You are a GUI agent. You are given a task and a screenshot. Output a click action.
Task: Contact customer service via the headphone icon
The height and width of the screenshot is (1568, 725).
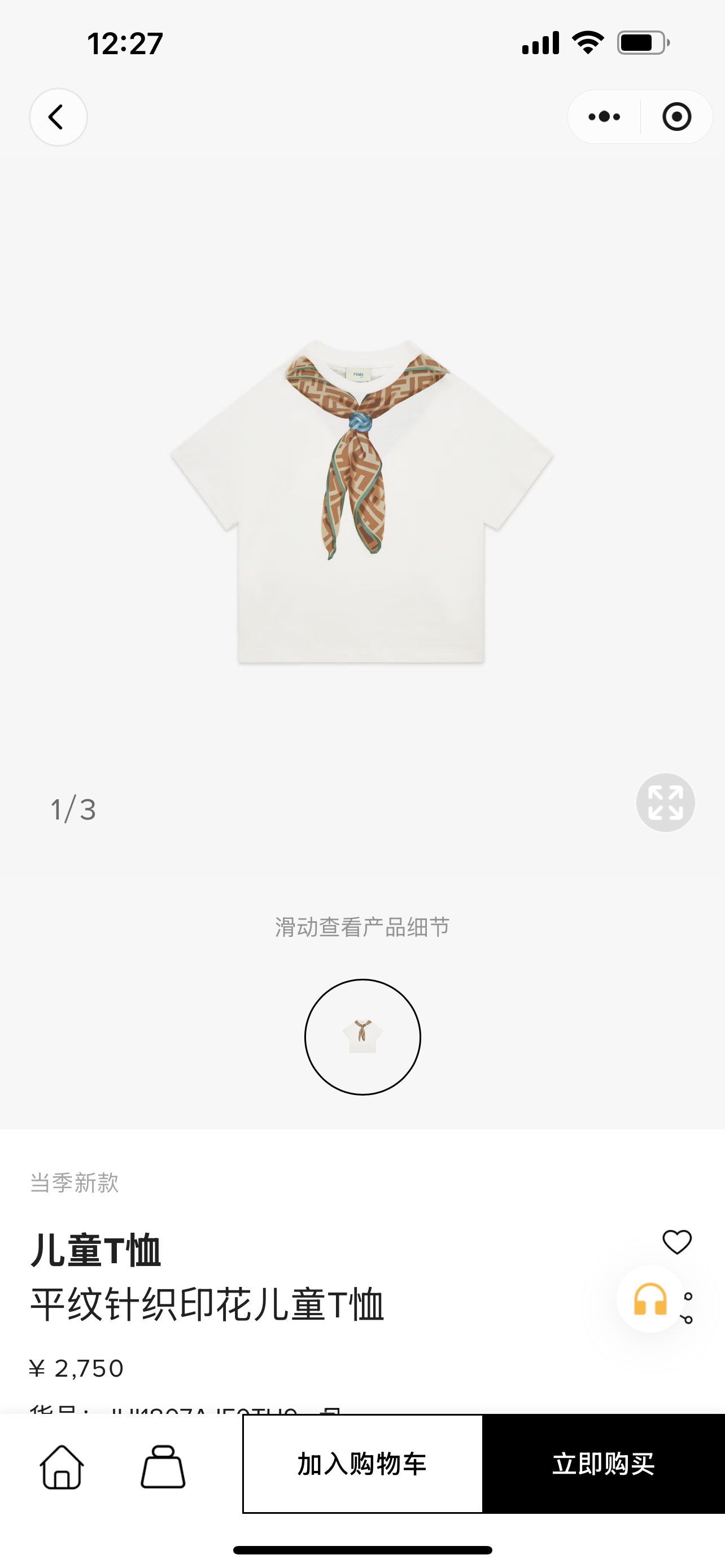[649, 1299]
